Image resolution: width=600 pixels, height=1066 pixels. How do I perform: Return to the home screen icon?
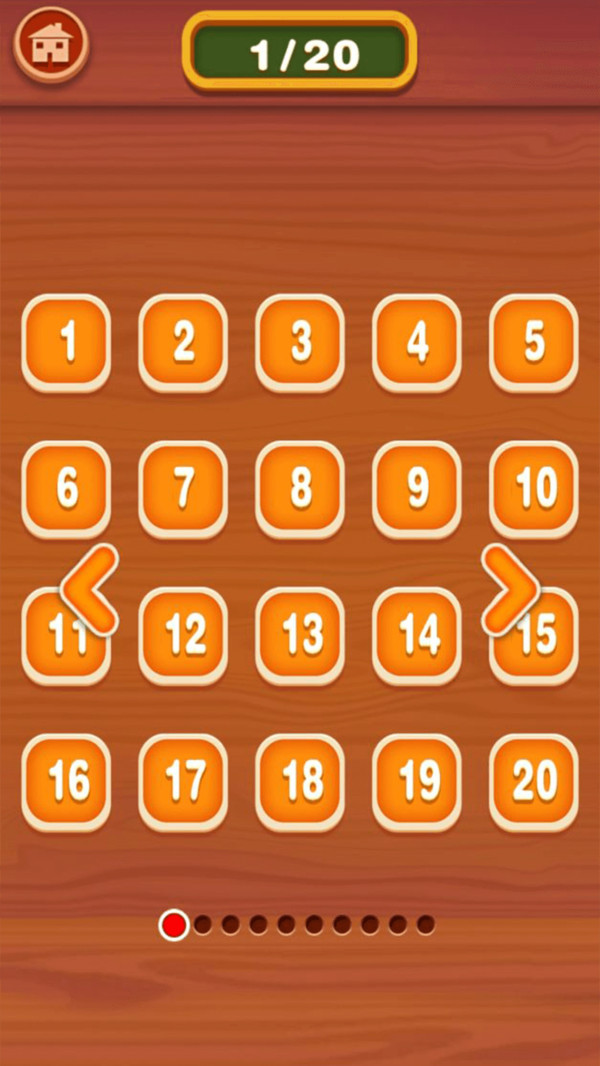coord(50,45)
